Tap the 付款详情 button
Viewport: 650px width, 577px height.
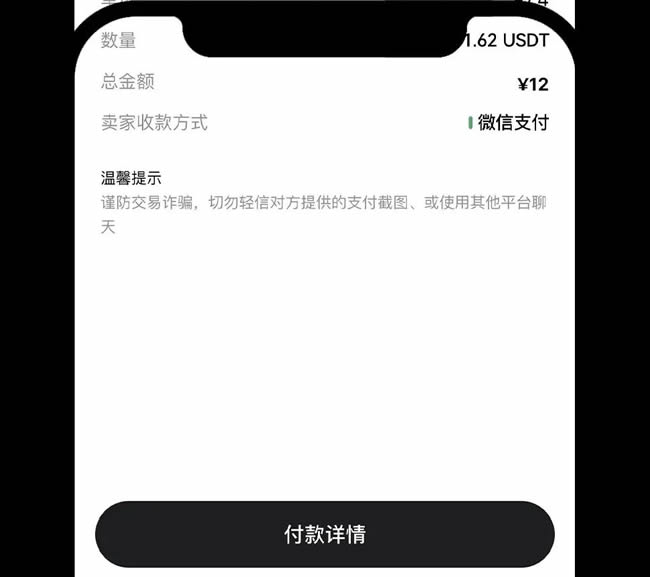325,534
